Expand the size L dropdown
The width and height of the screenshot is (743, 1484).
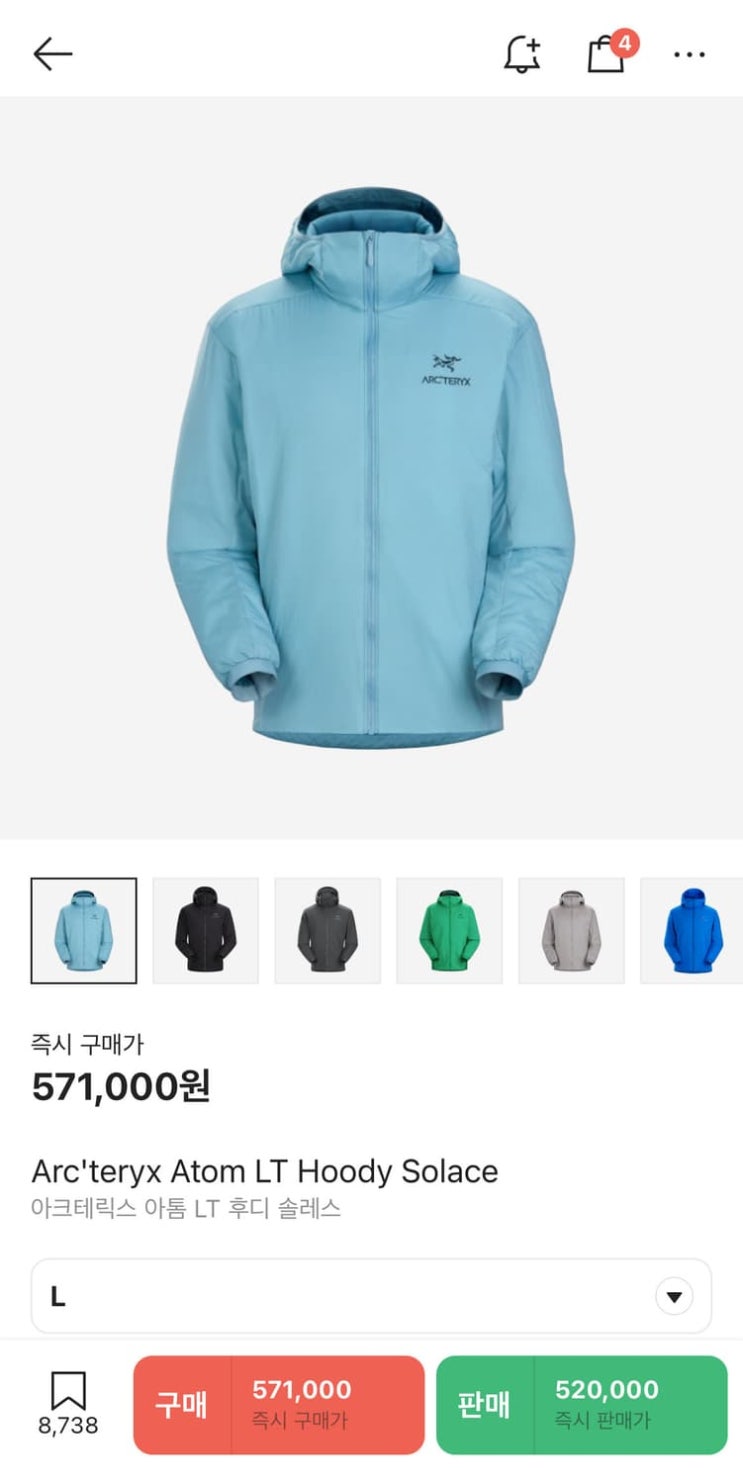pyautogui.click(x=371, y=1296)
